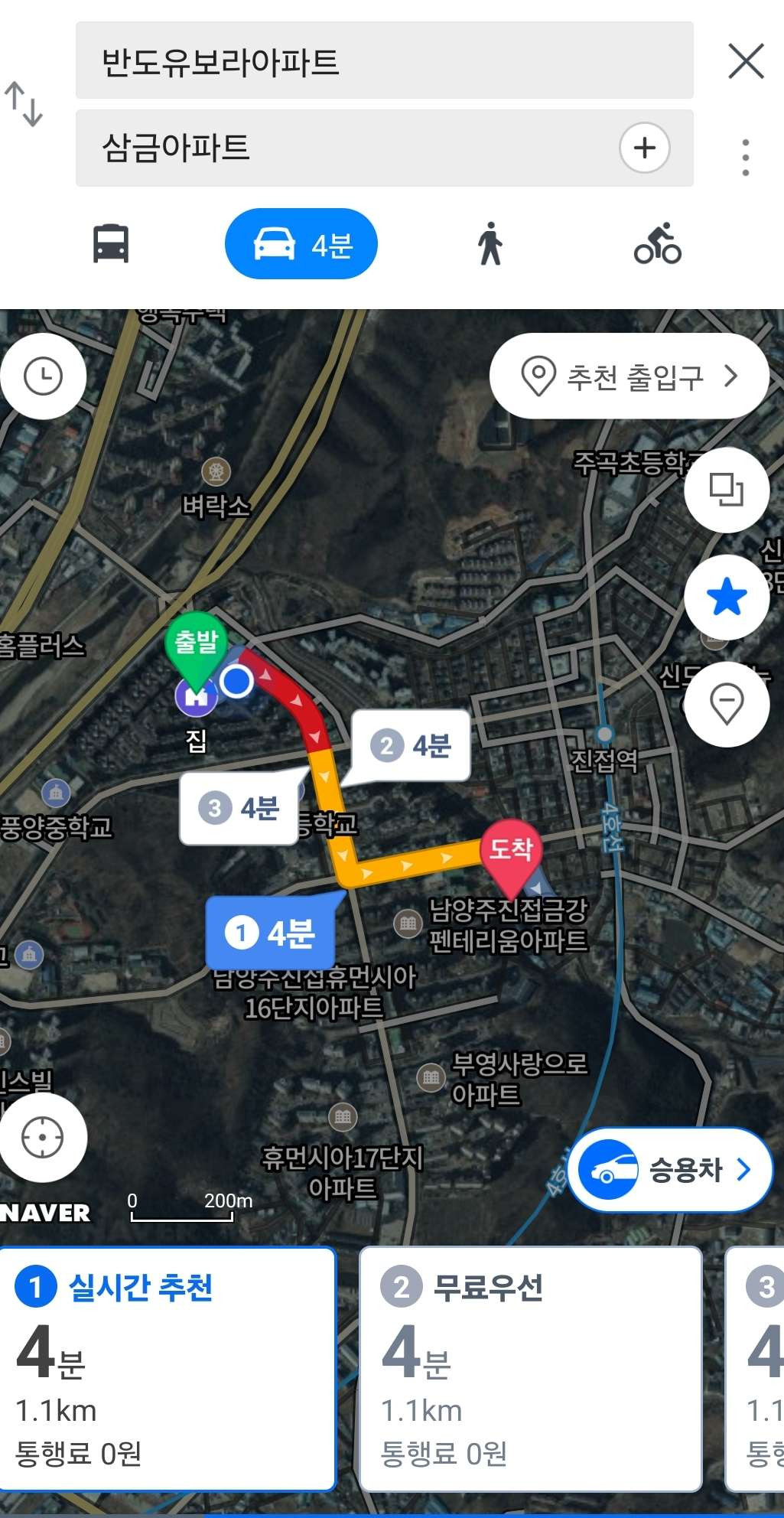The image size is (784, 1518).
Task: Select route card 1 실시간 추천
Action: [x=168, y=1369]
